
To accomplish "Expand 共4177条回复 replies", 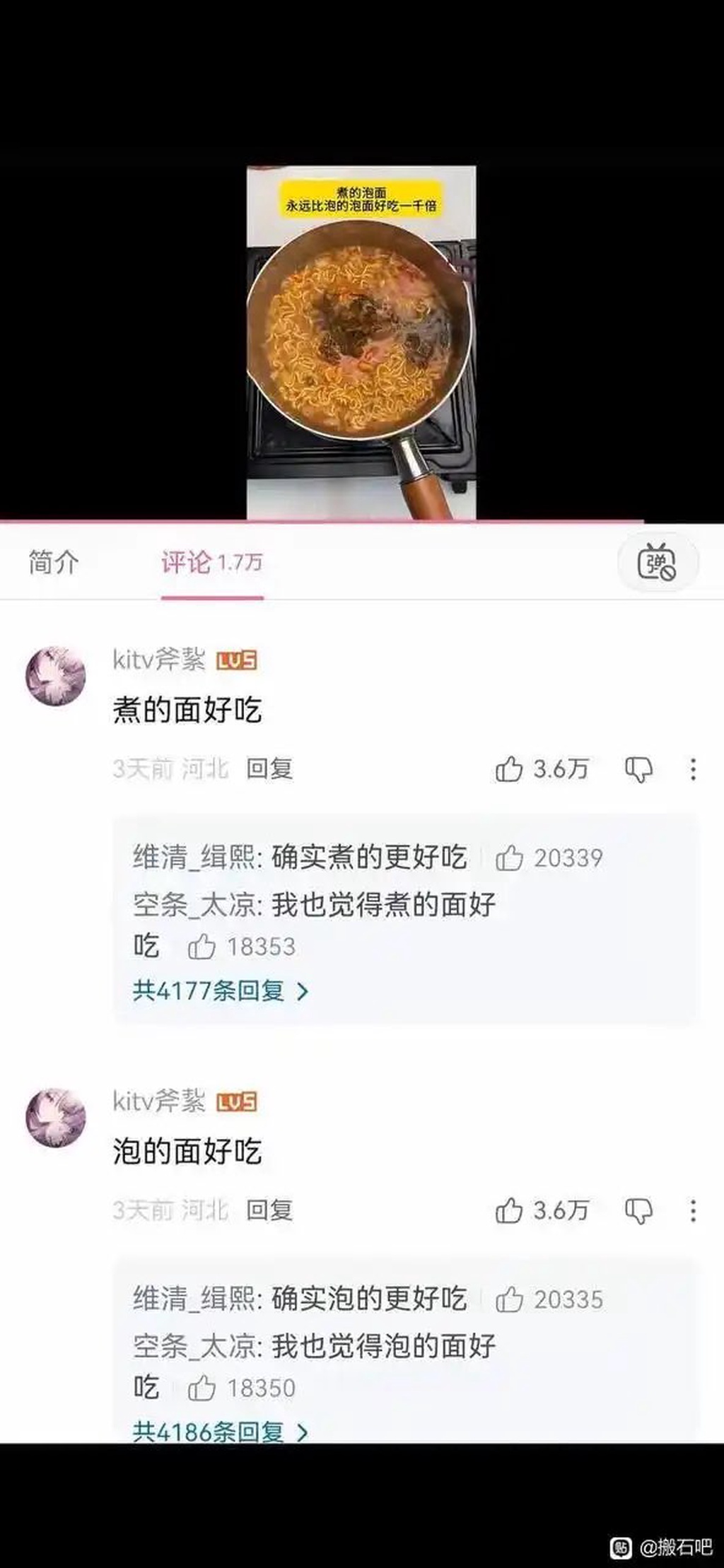I will tap(221, 990).
